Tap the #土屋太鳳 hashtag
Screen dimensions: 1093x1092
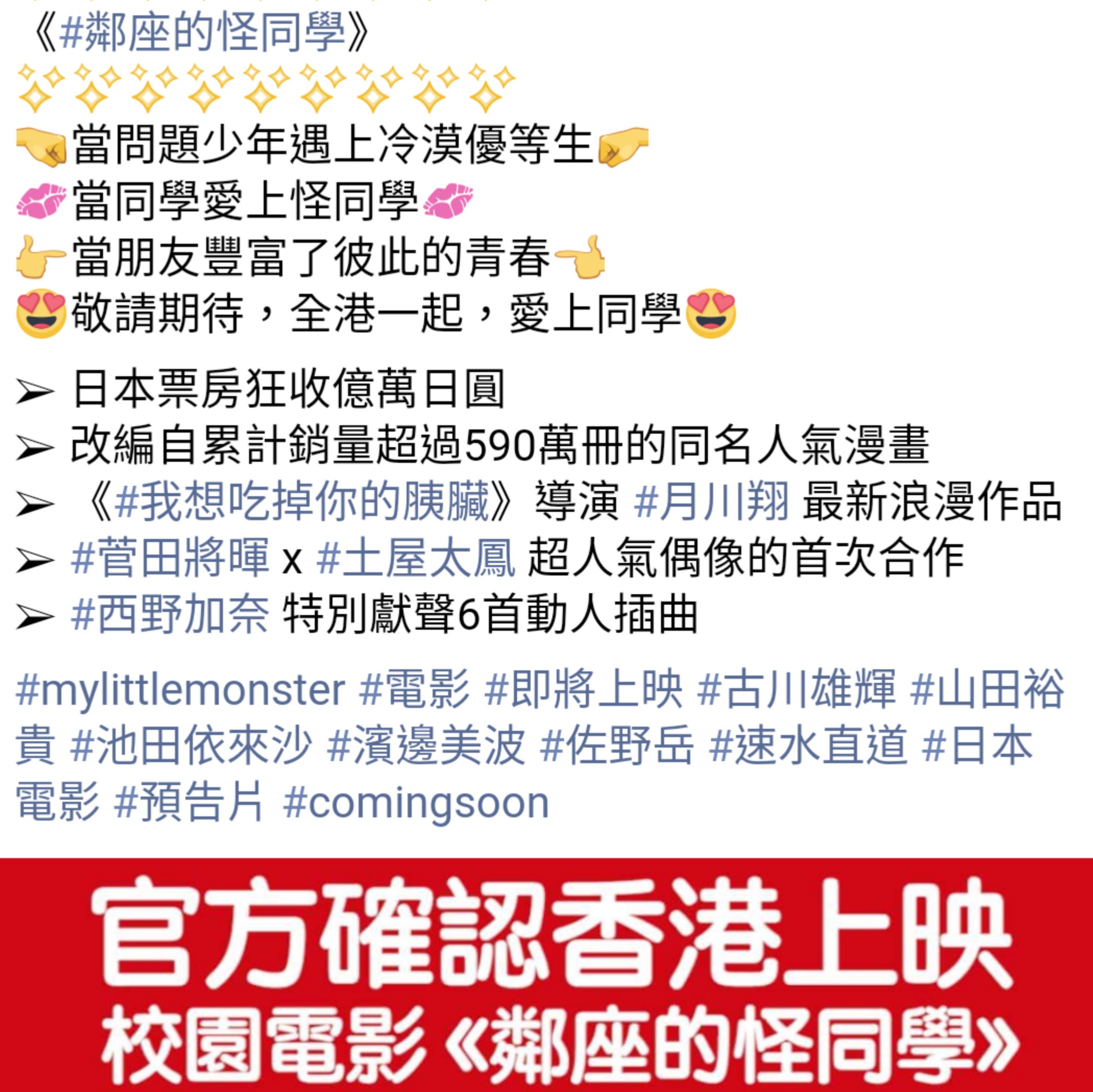[x=415, y=558]
